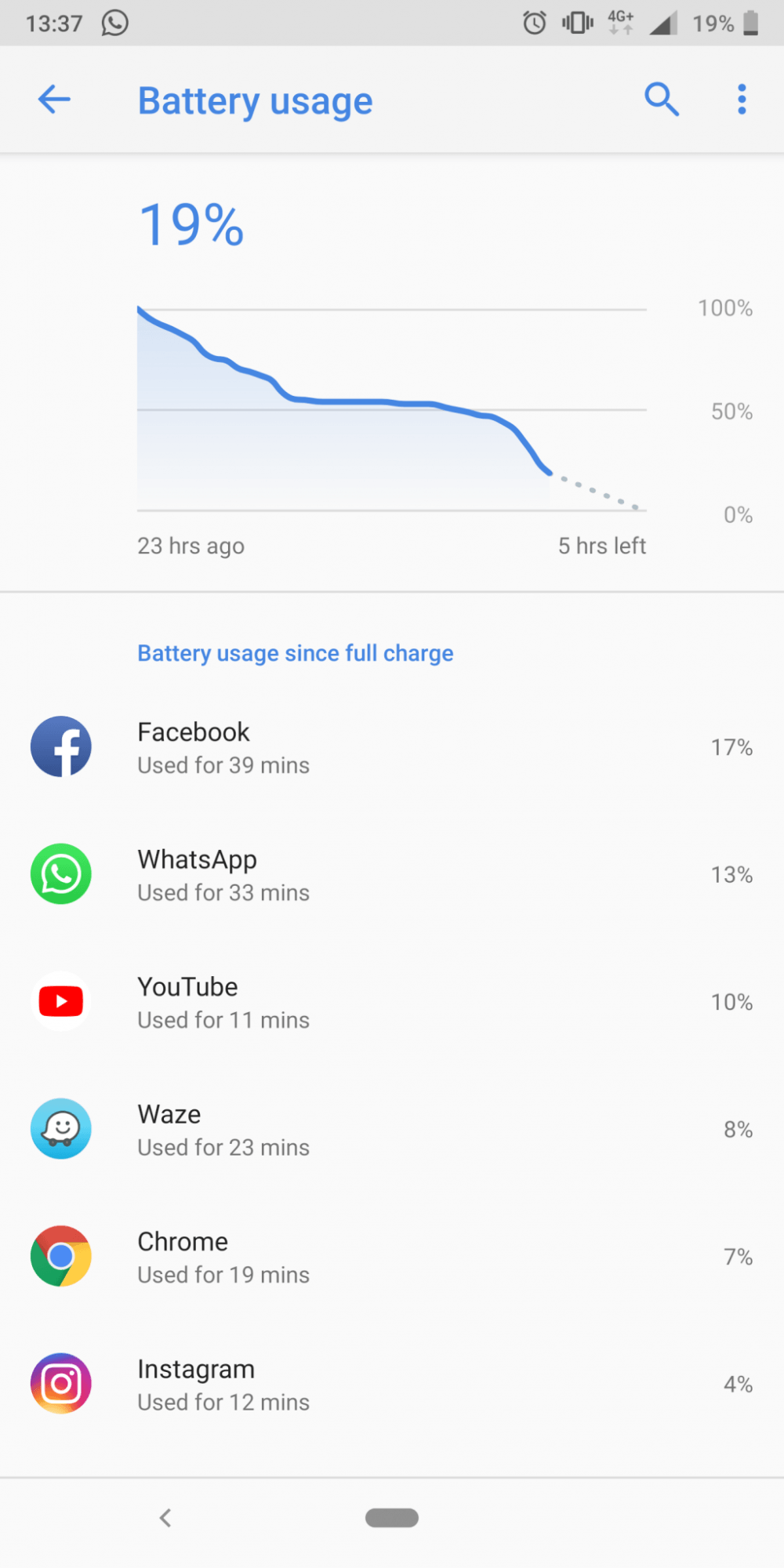Image resolution: width=784 pixels, height=1568 pixels.
Task: Tap the system back chevron
Action: [165, 1518]
